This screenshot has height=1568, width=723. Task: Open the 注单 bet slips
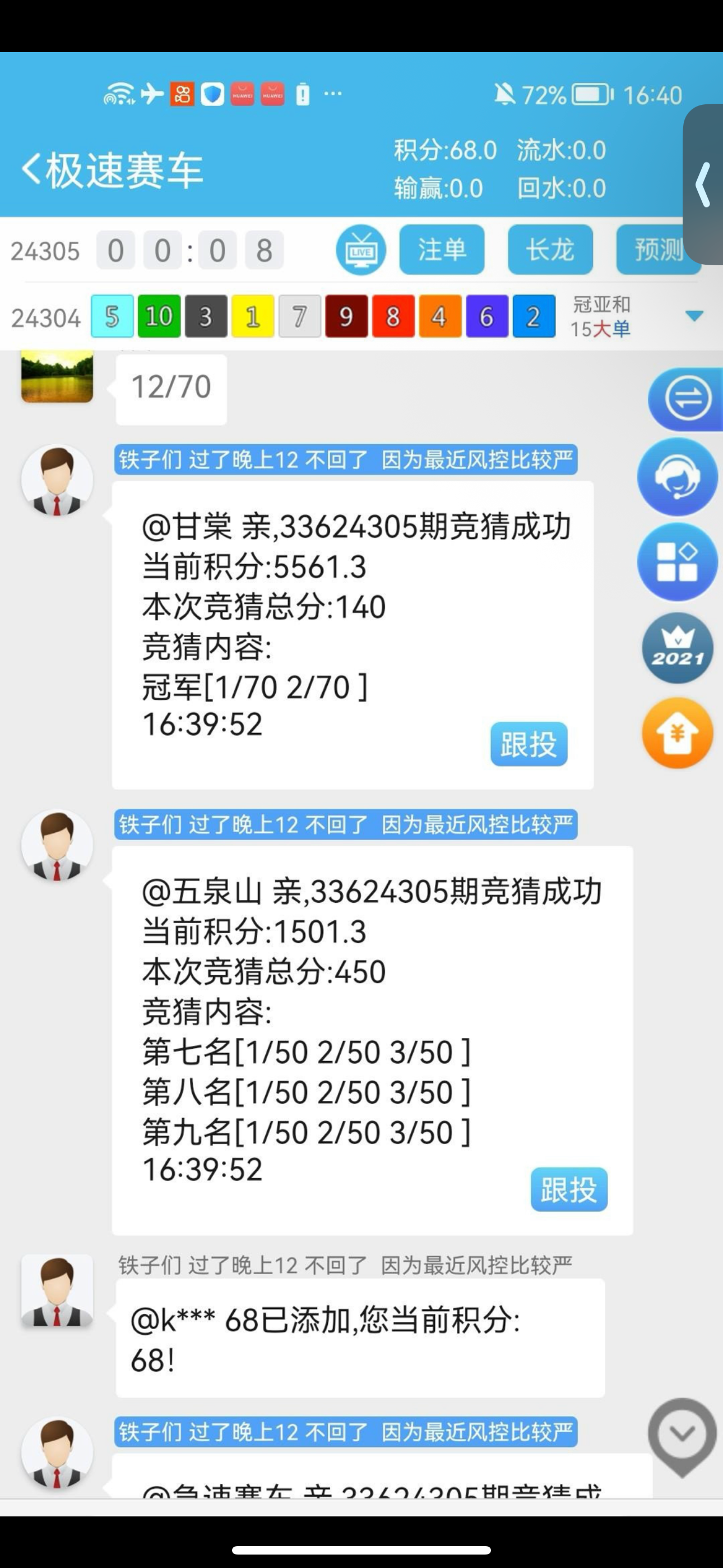click(442, 250)
